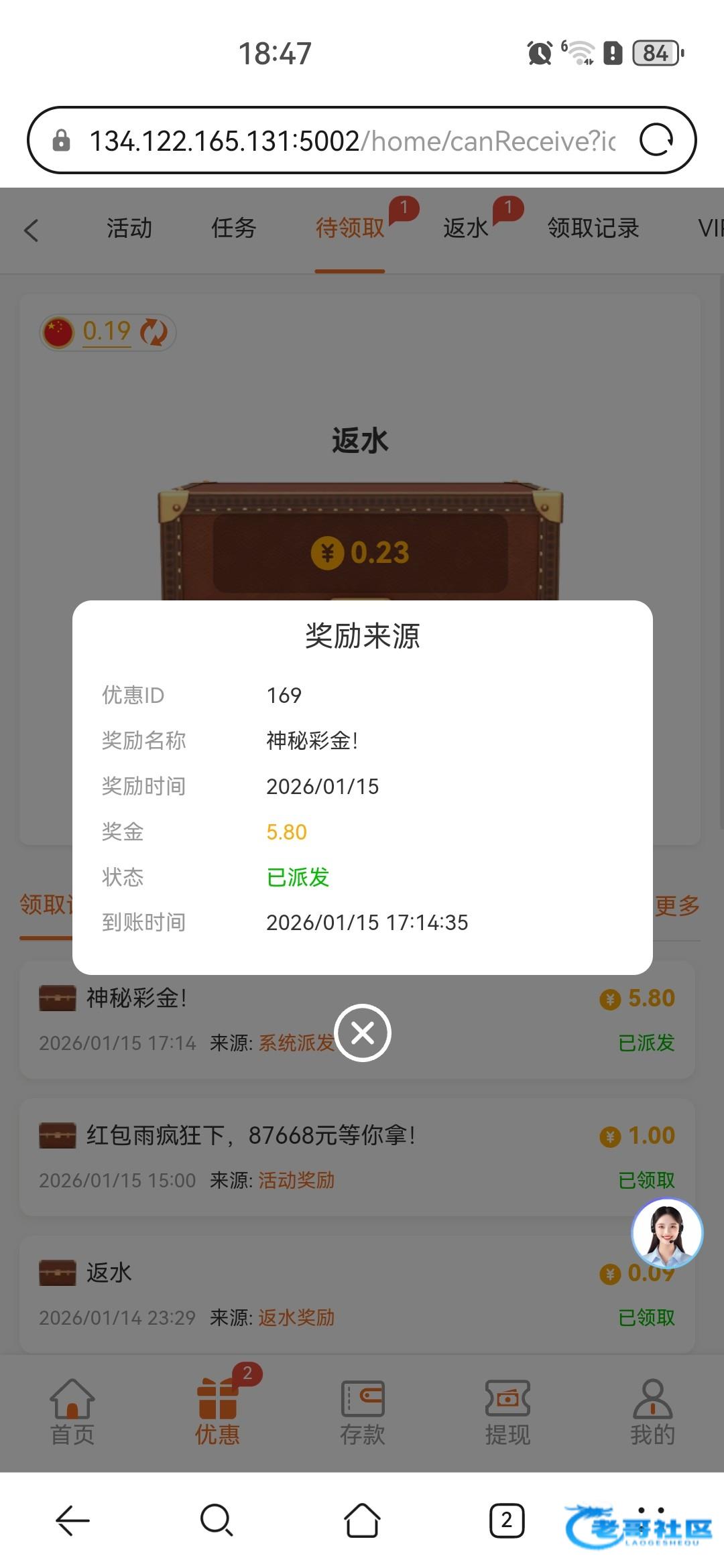The image size is (724, 1568).
Task: Reload the page in the browser
Action: tap(656, 141)
